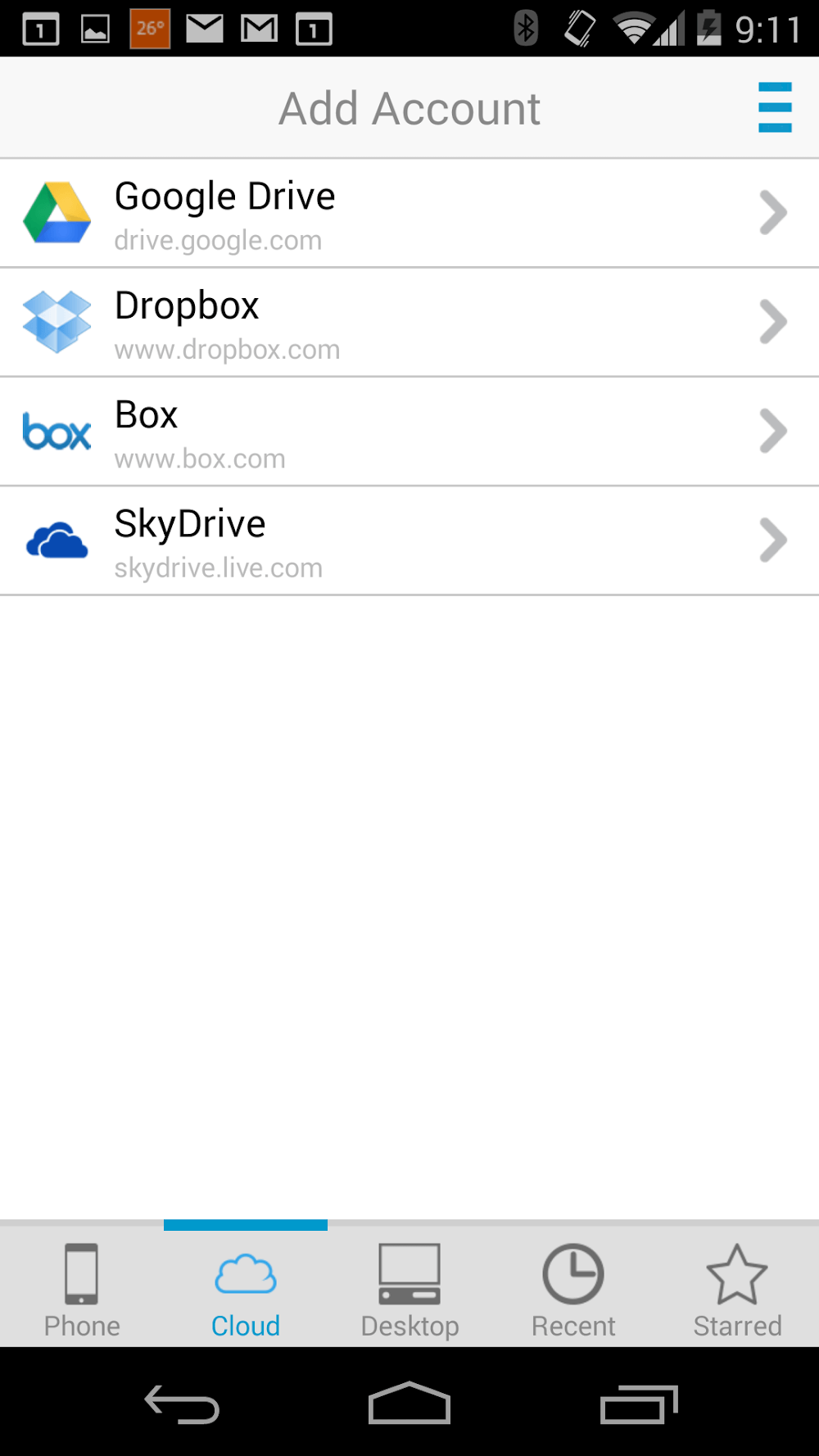
Task: Select Dropbox to add account
Action: [x=409, y=323]
